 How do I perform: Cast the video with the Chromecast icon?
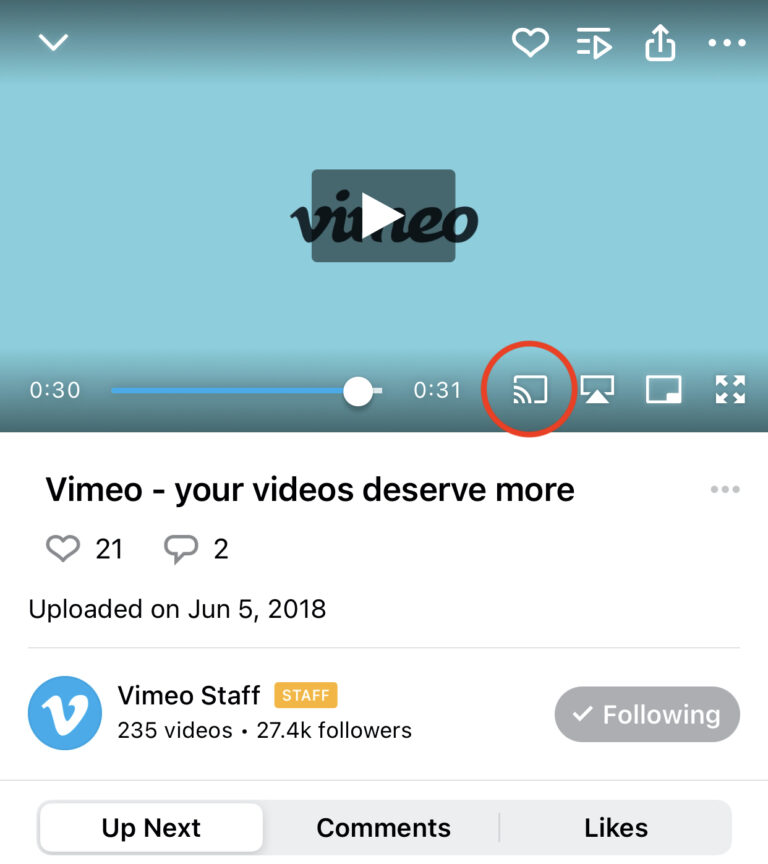pyautogui.click(x=529, y=390)
